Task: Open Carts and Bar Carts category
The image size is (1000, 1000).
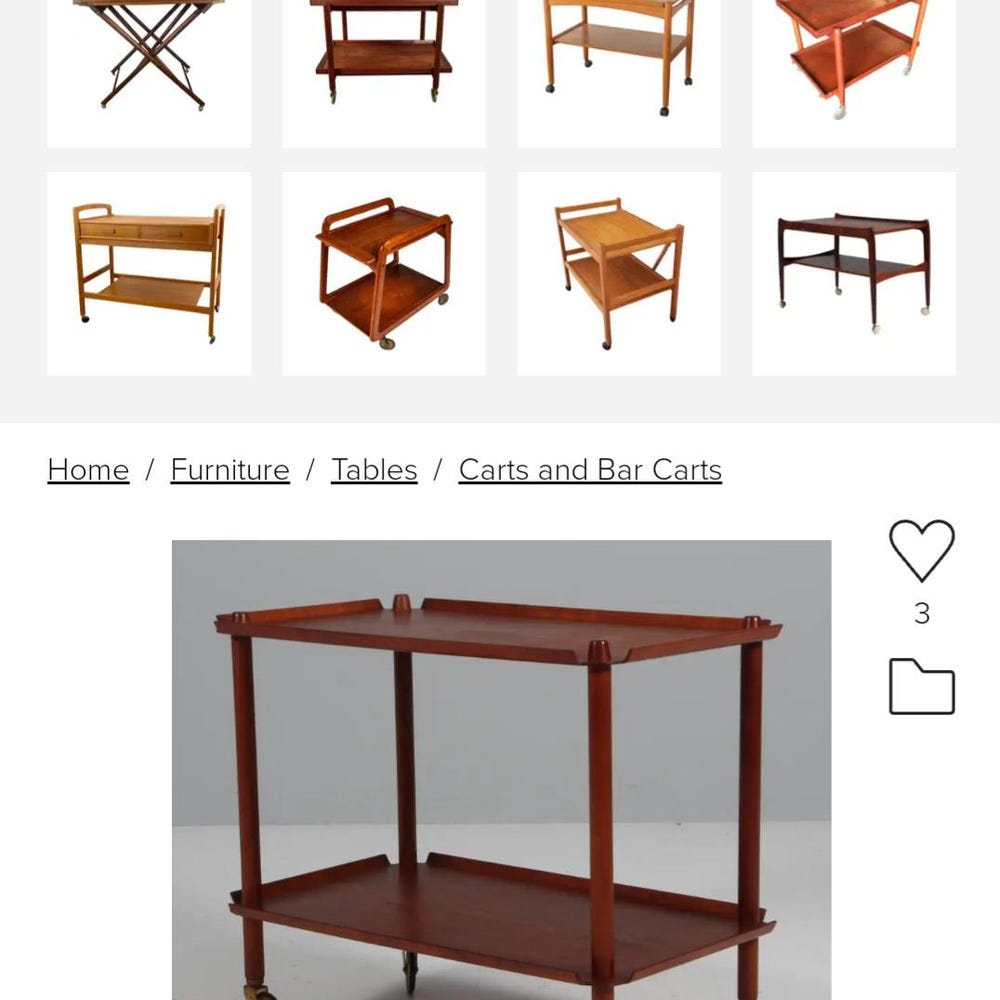Action: pos(590,470)
